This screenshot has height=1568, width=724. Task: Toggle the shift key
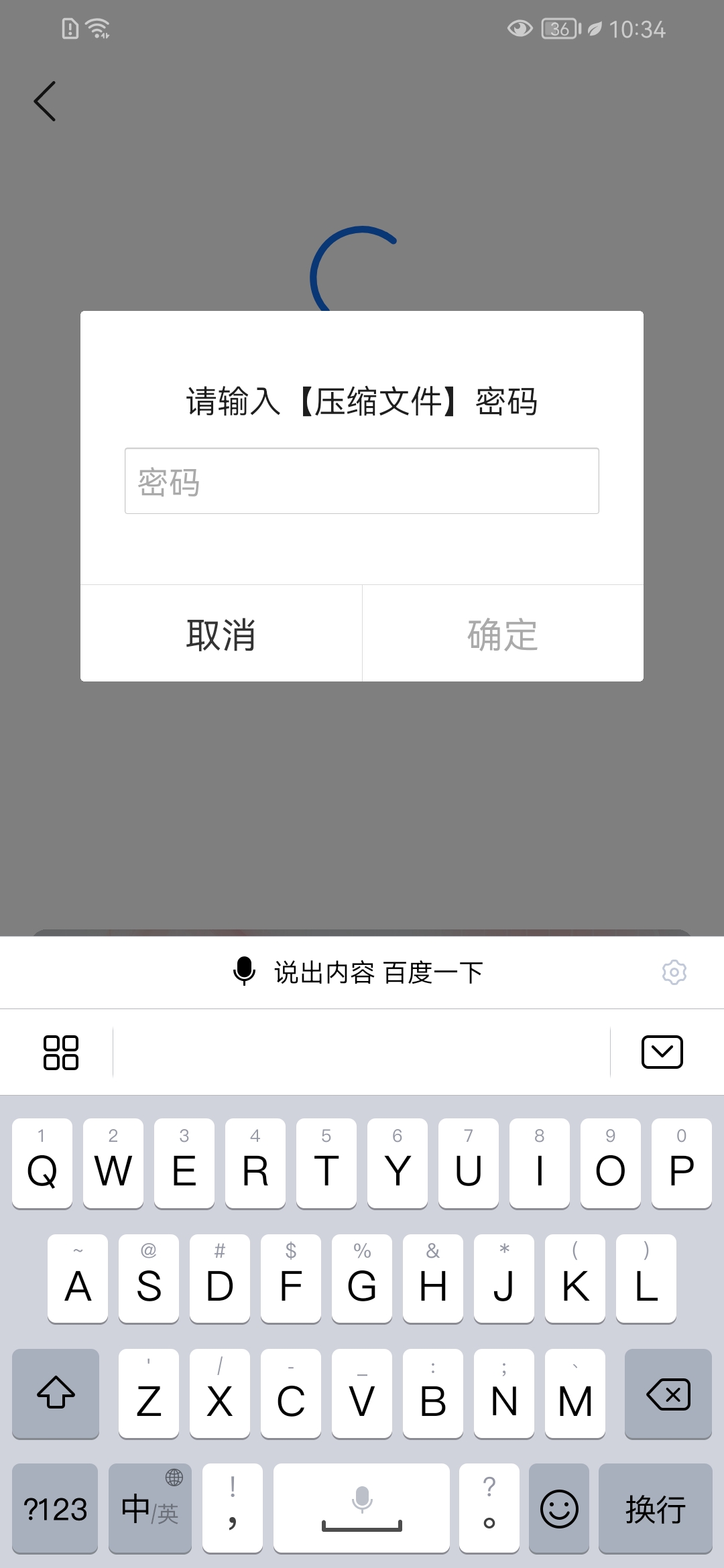click(x=56, y=1394)
